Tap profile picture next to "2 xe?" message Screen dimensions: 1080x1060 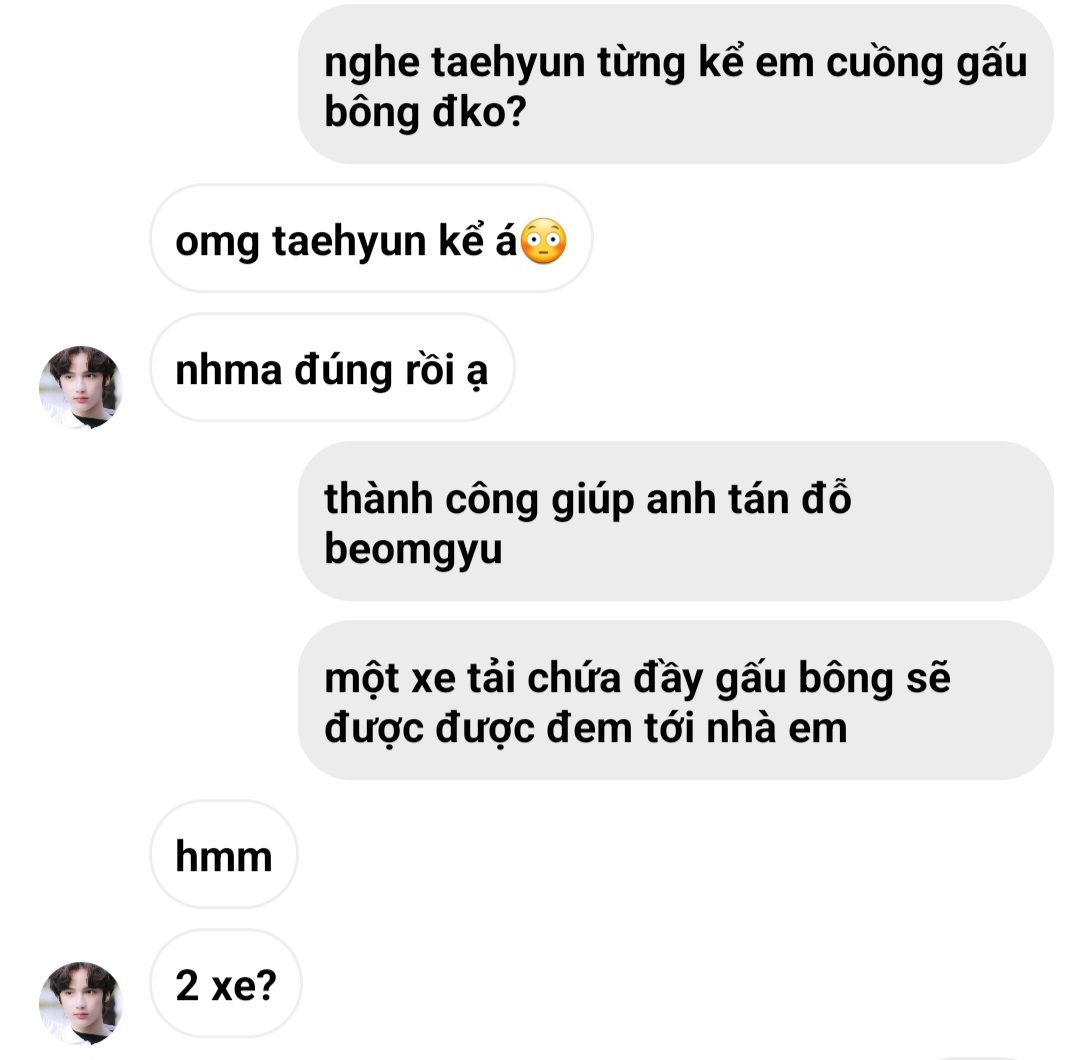pyautogui.click(x=80, y=1002)
